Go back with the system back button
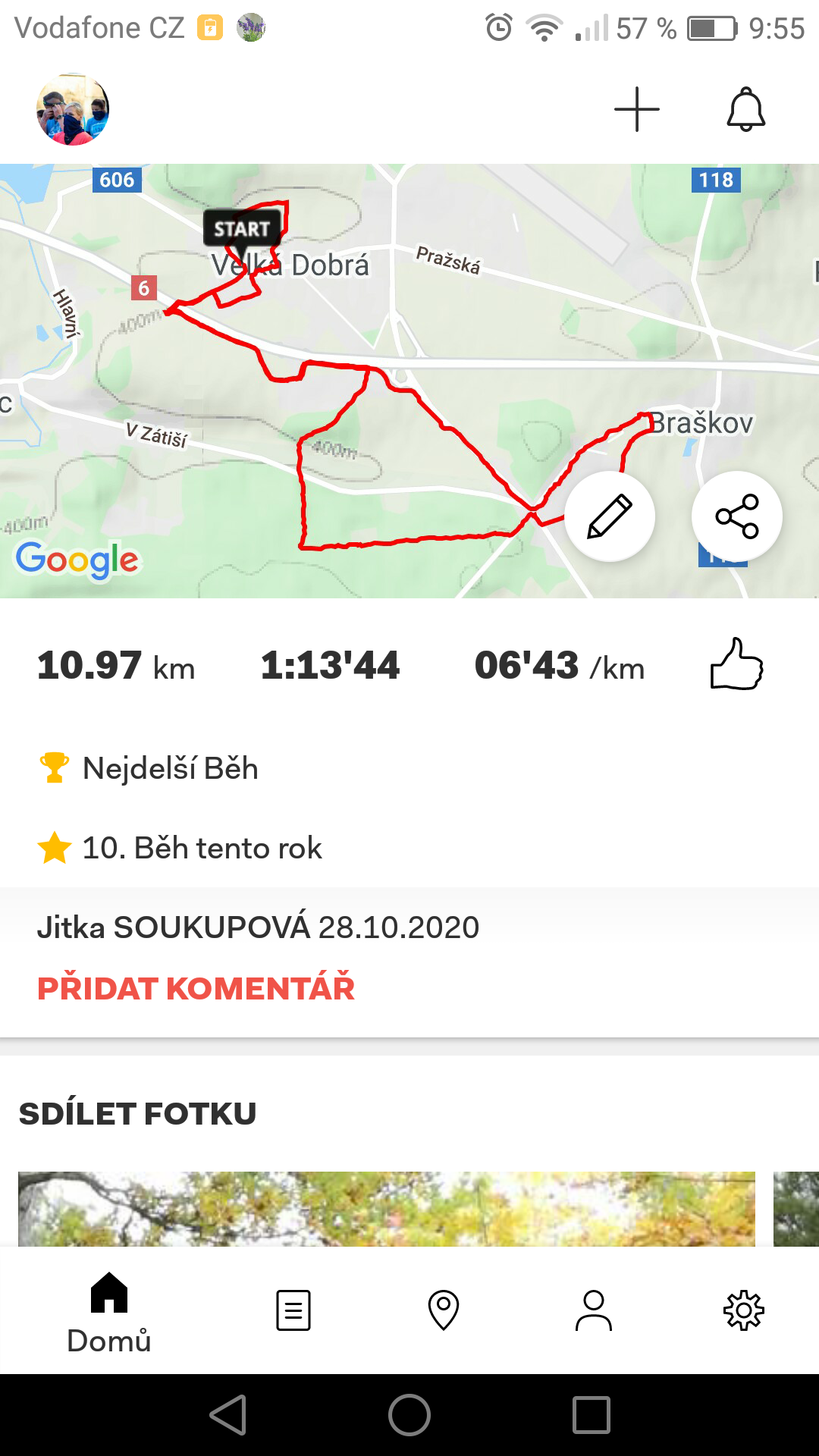The height and width of the screenshot is (1456, 819). pyautogui.click(x=228, y=1415)
